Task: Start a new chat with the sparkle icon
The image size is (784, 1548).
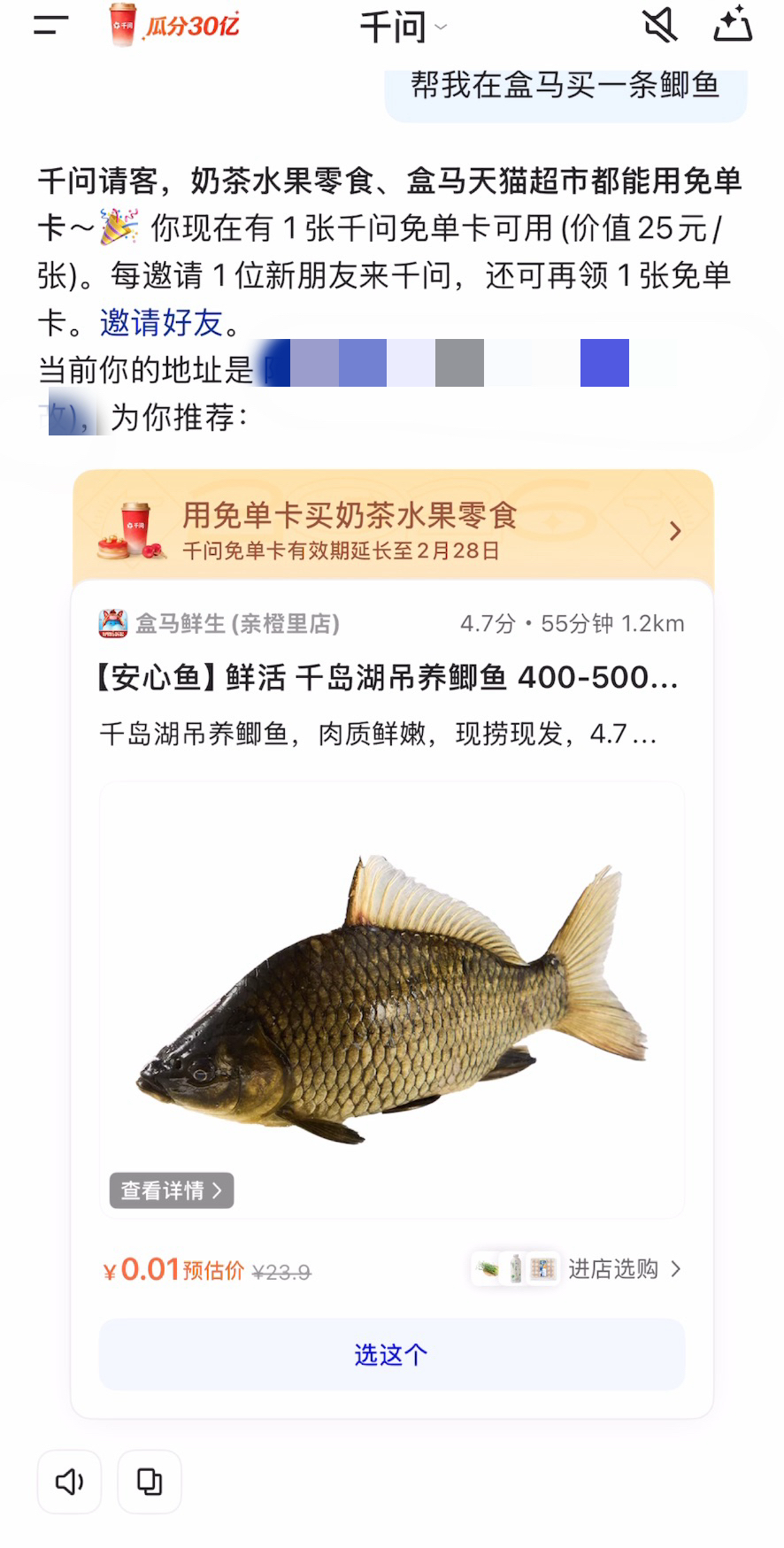Action: 733,27
